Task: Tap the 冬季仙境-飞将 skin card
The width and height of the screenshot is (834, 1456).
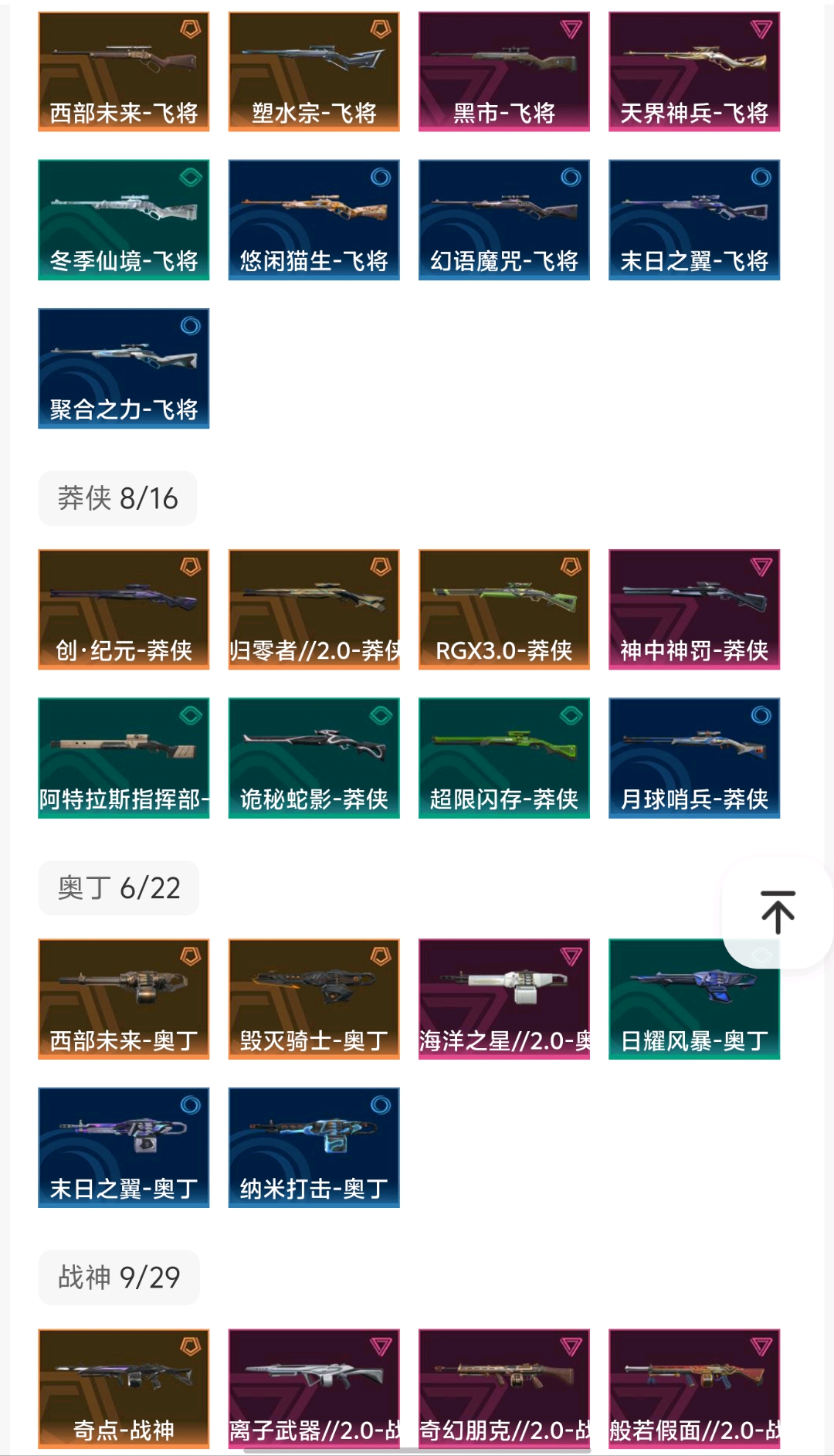Action: pyautogui.click(x=124, y=220)
